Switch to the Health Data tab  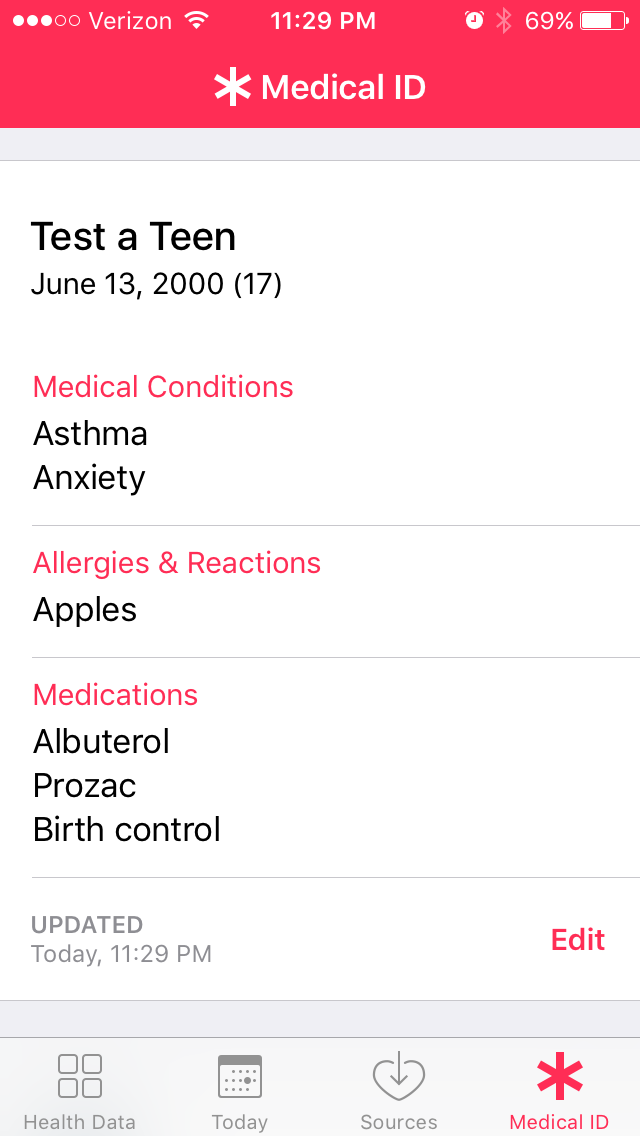[x=79, y=1089]
